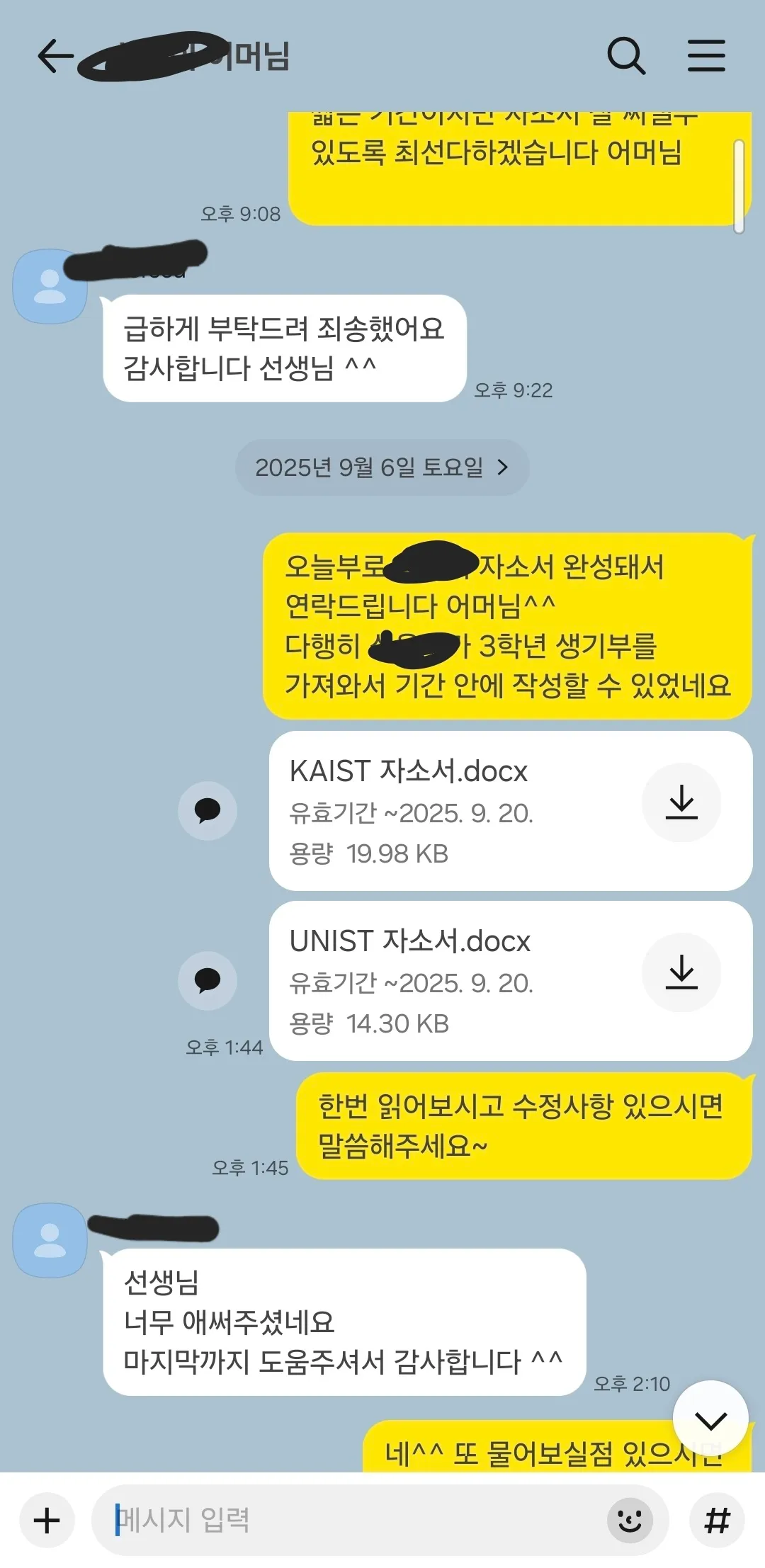Viewport: 765px width, 1568px height.
Task: Open the hashtag search button
Action: (x=717, y=1521)
